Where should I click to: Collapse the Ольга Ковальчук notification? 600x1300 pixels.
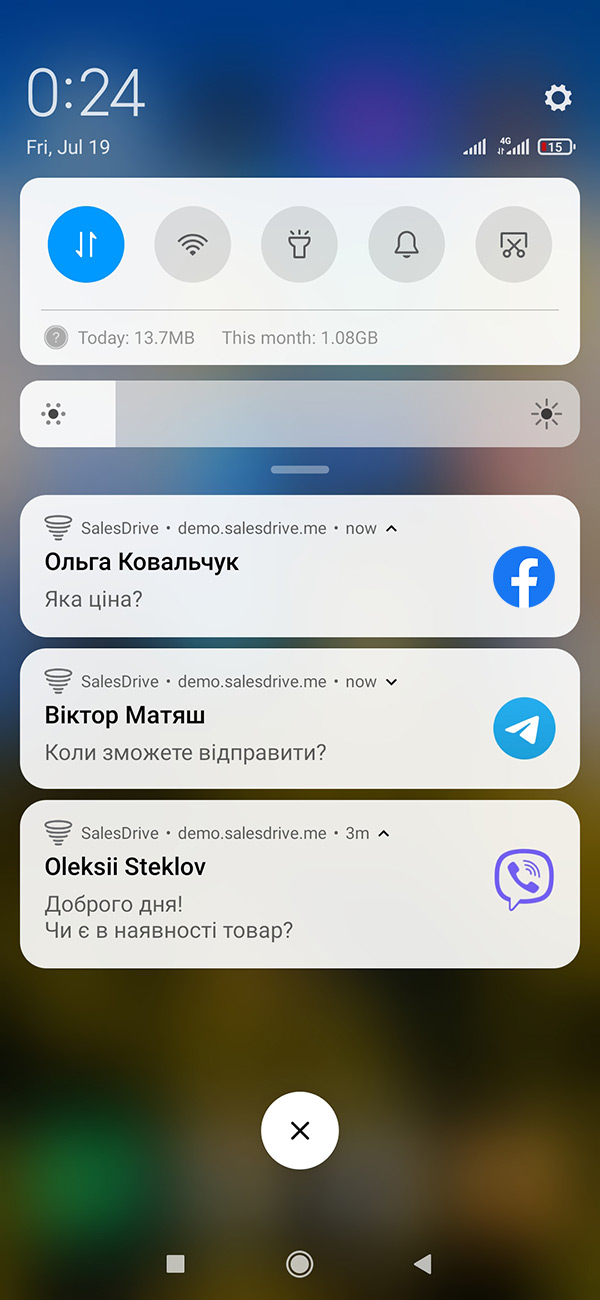pyautogui.click(x=392, y=528)
